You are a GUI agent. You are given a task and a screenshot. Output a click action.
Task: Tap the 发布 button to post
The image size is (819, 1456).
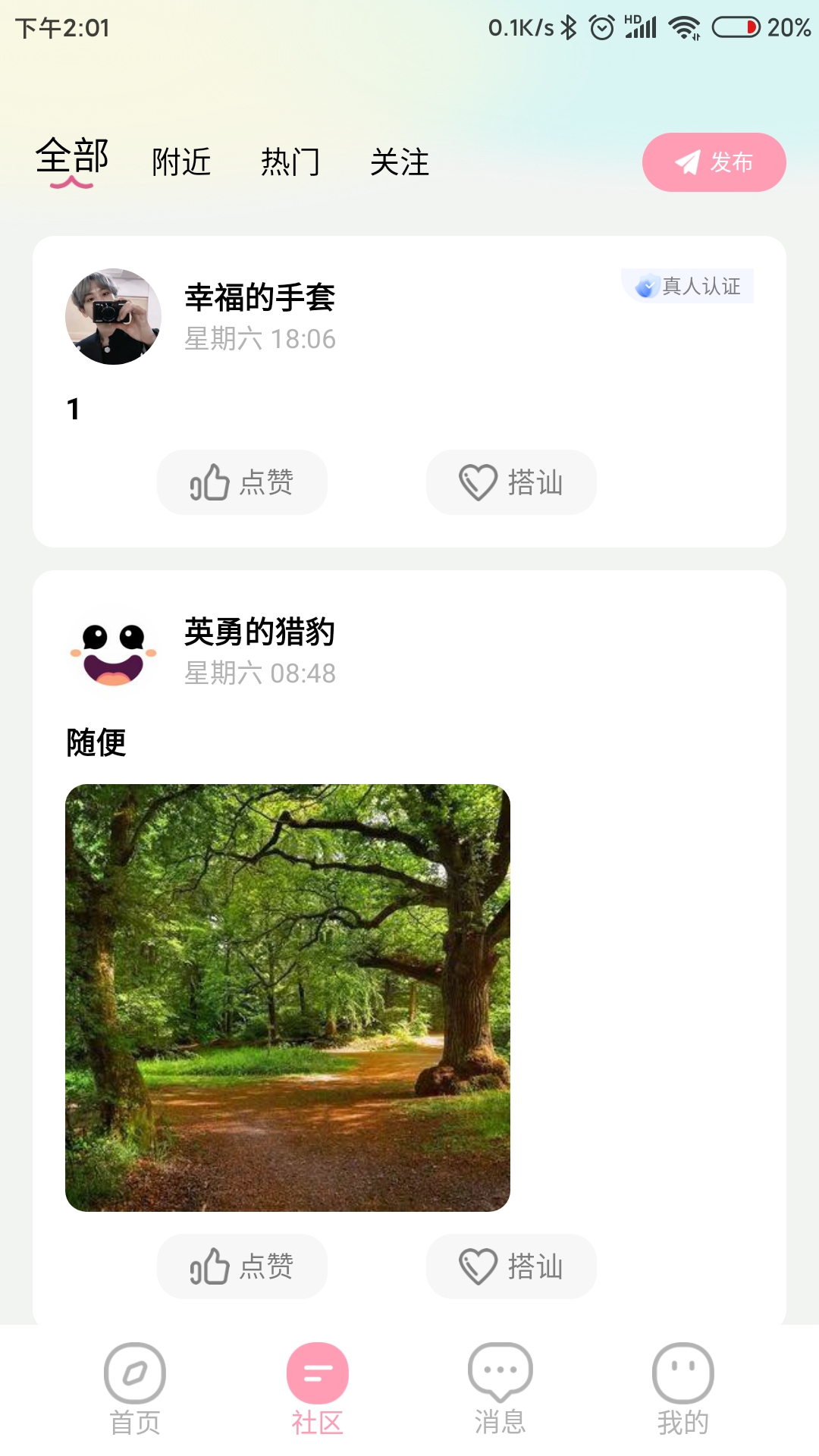tap(714, 162)
